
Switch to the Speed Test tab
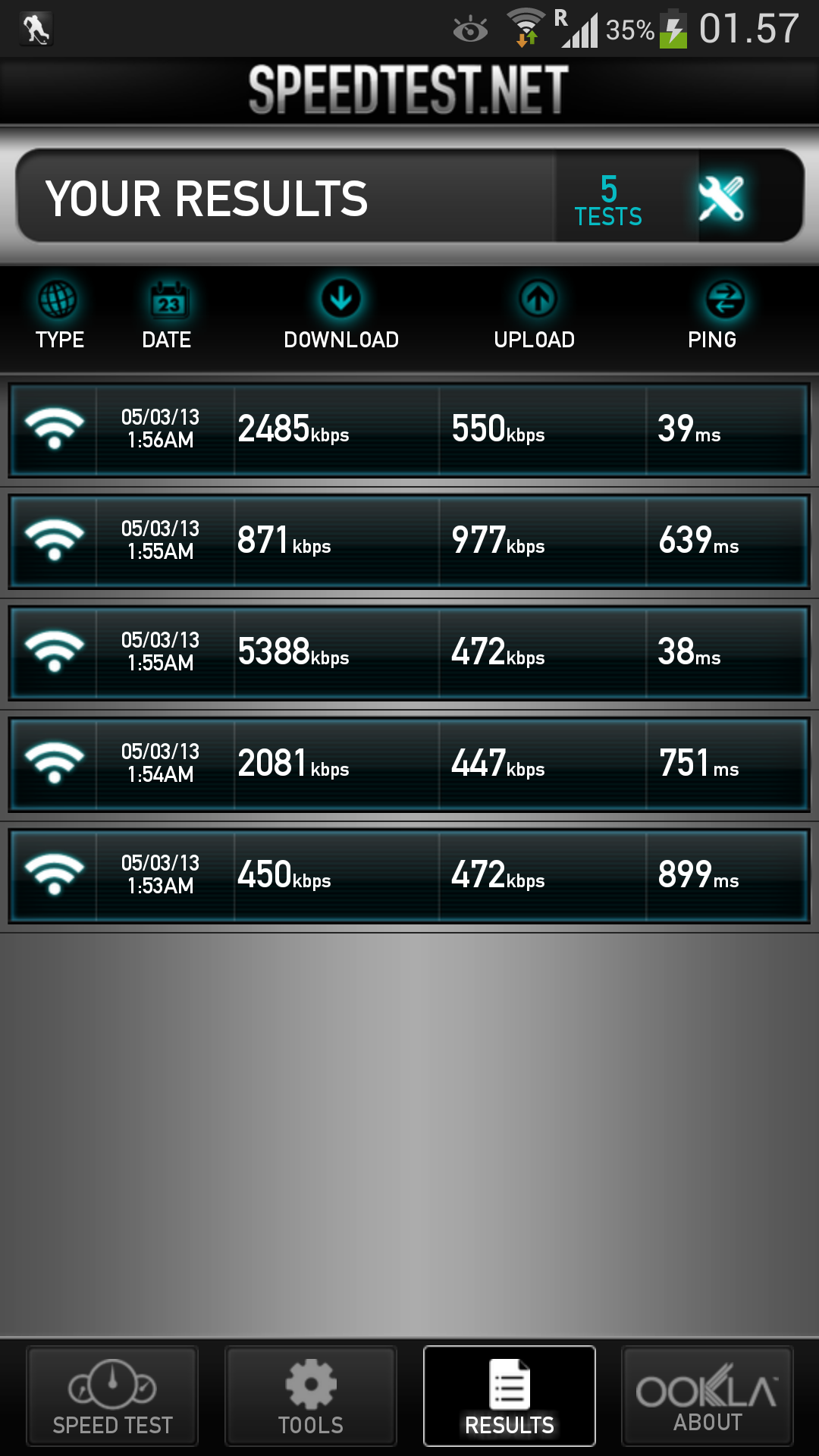(112, 1396)
